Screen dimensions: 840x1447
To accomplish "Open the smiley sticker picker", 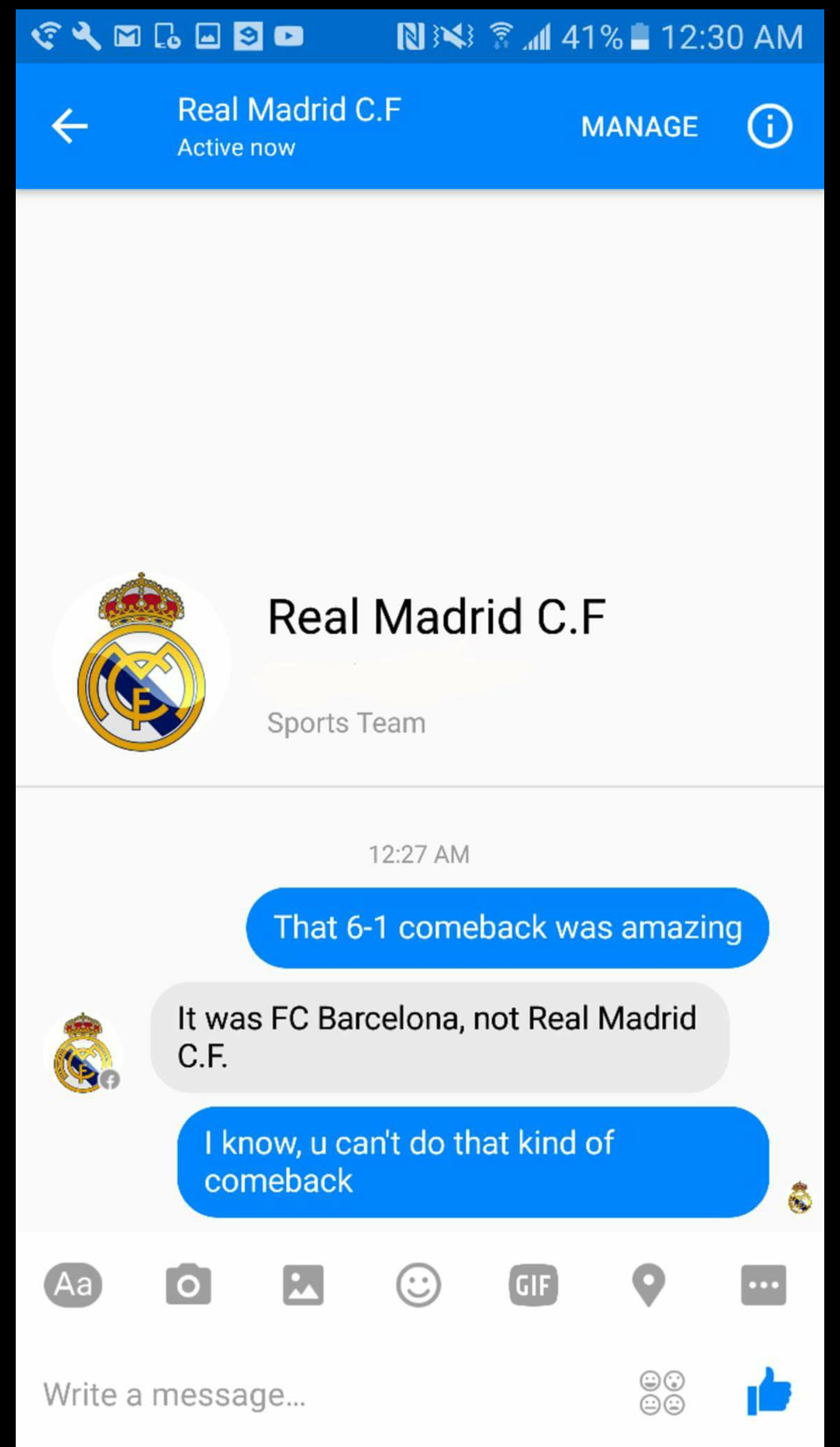I will coord(418,1285).
